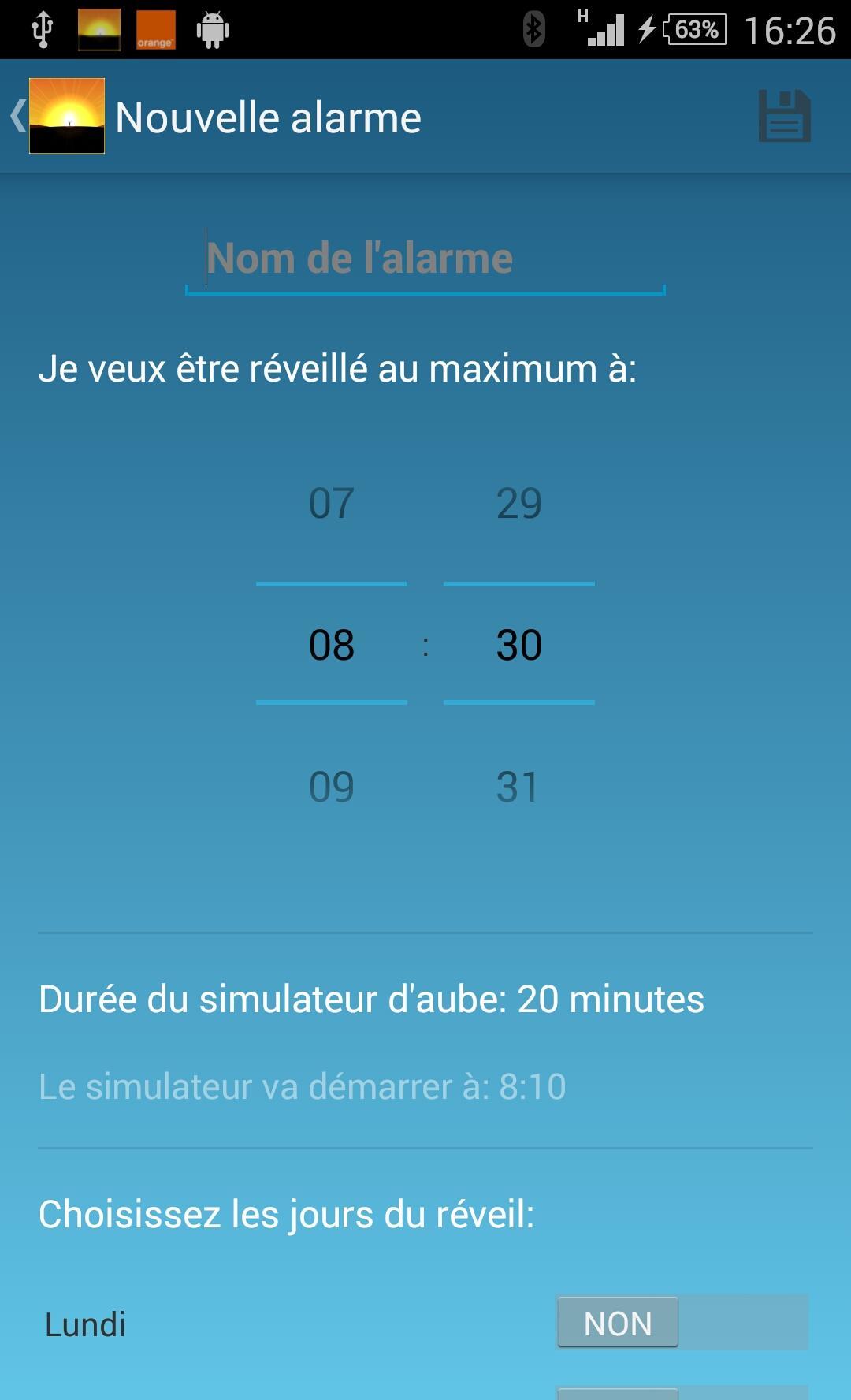Screen dimensions: 851x1400
Task: Tap the Android notification icon in the status bar
Action: point(211,29)
